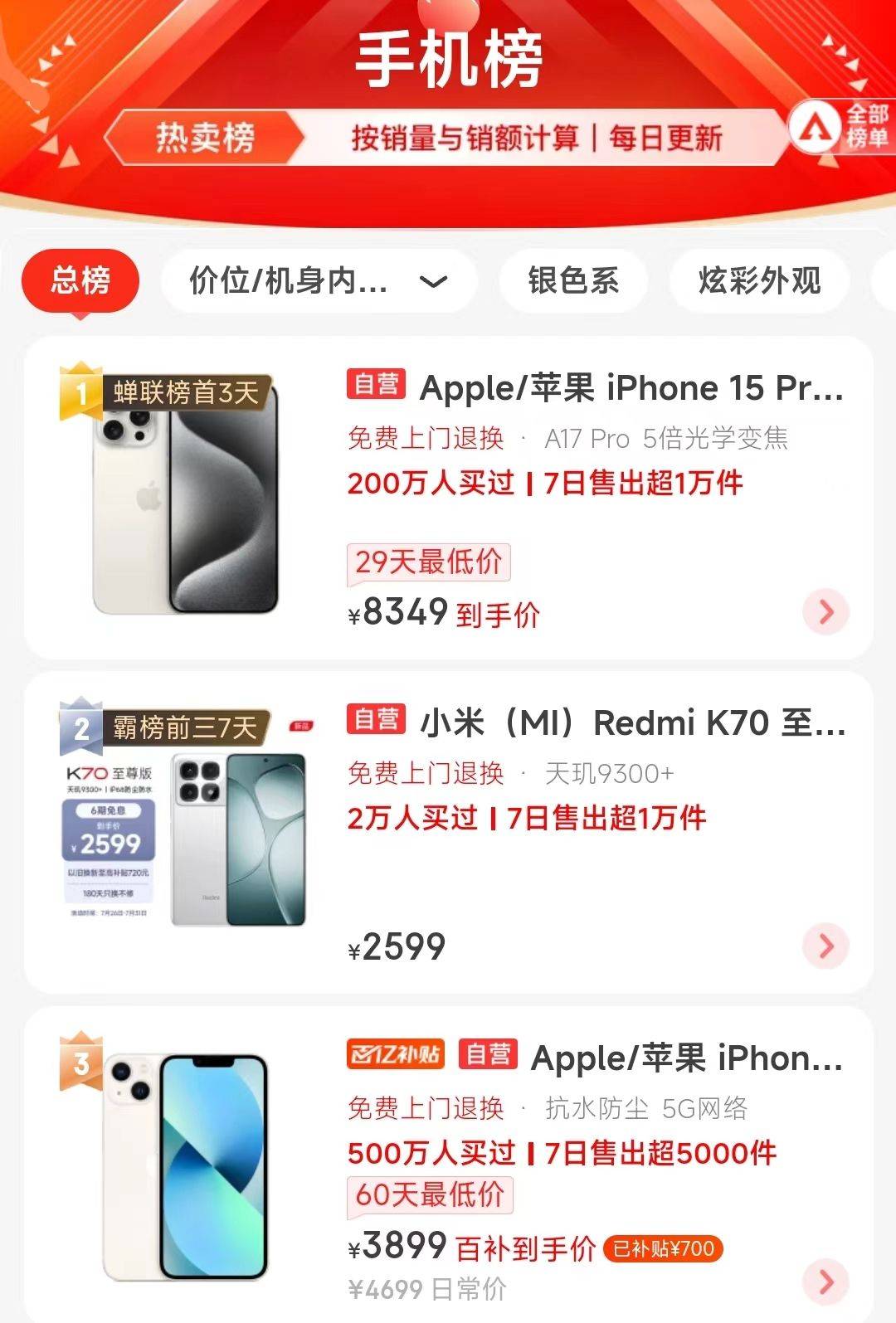Click the 自营 badge on Redmi K70
The width and height of the screenshot is (896, 1323).
(377, 721)
